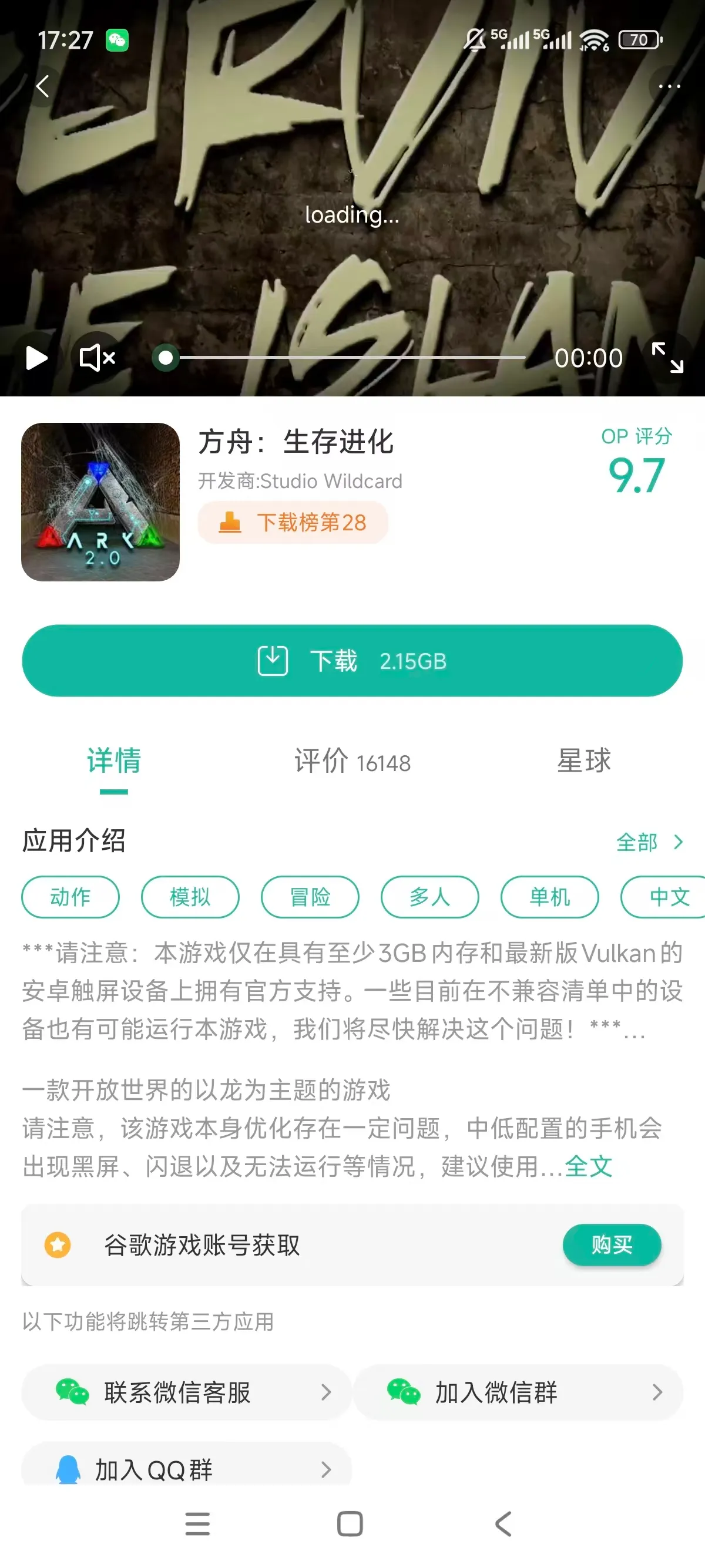
Task: Select the 多人 tag chip
Action: pyautogui.click(x=430, y=897)
